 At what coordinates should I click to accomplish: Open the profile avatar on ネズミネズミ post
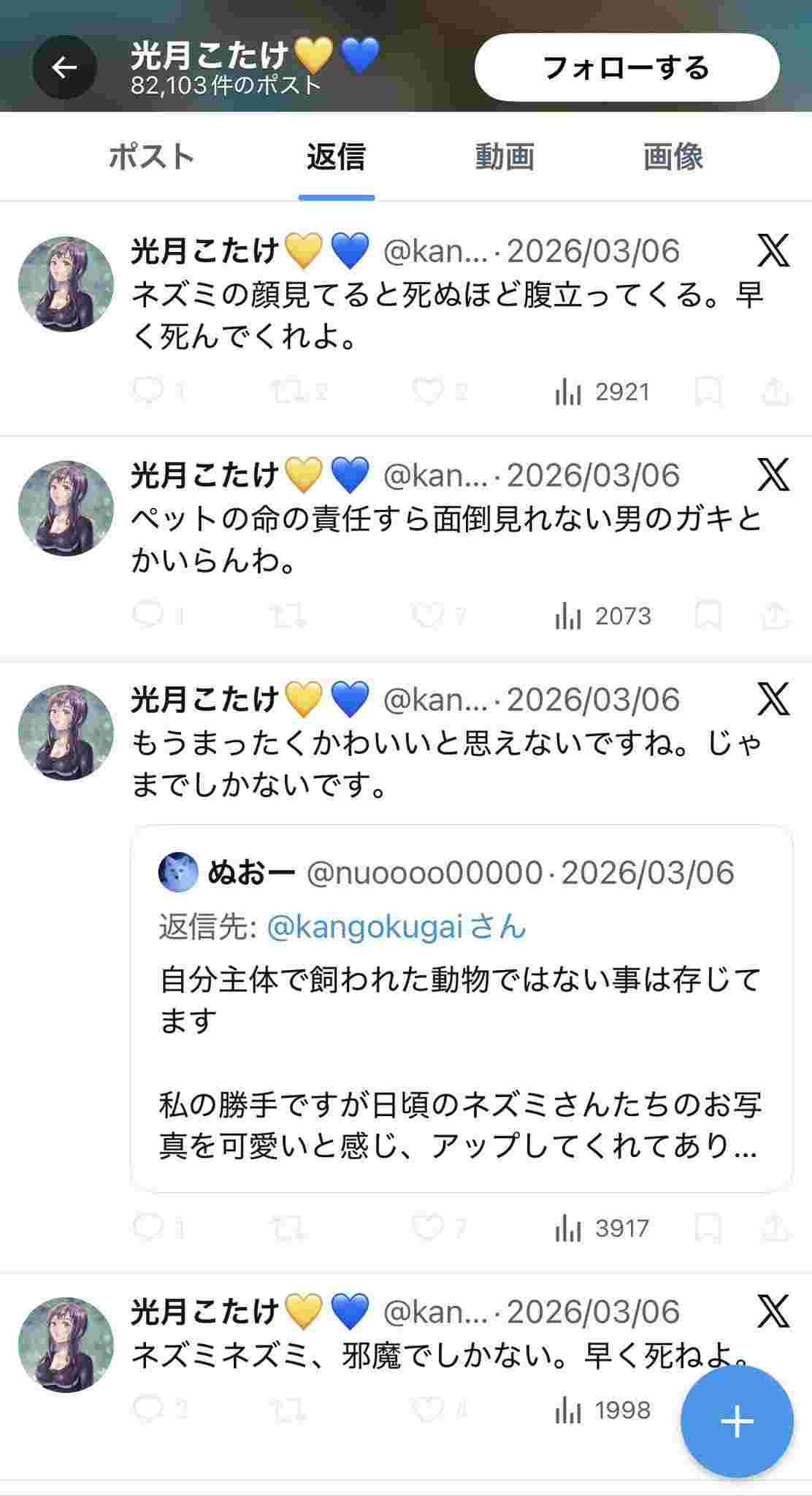66,1345
